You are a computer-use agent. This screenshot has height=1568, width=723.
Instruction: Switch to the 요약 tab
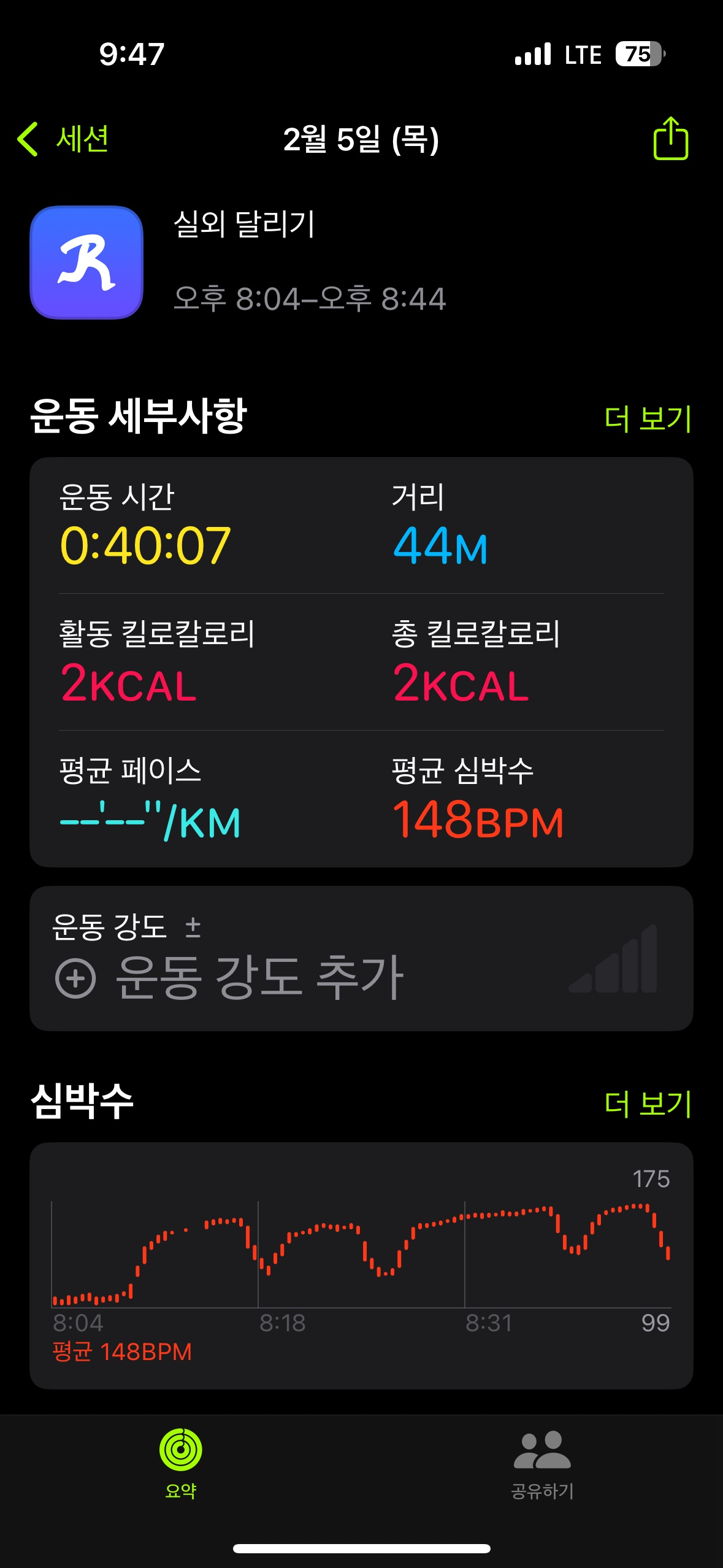pyautogui.click(x=180, y=1463)
